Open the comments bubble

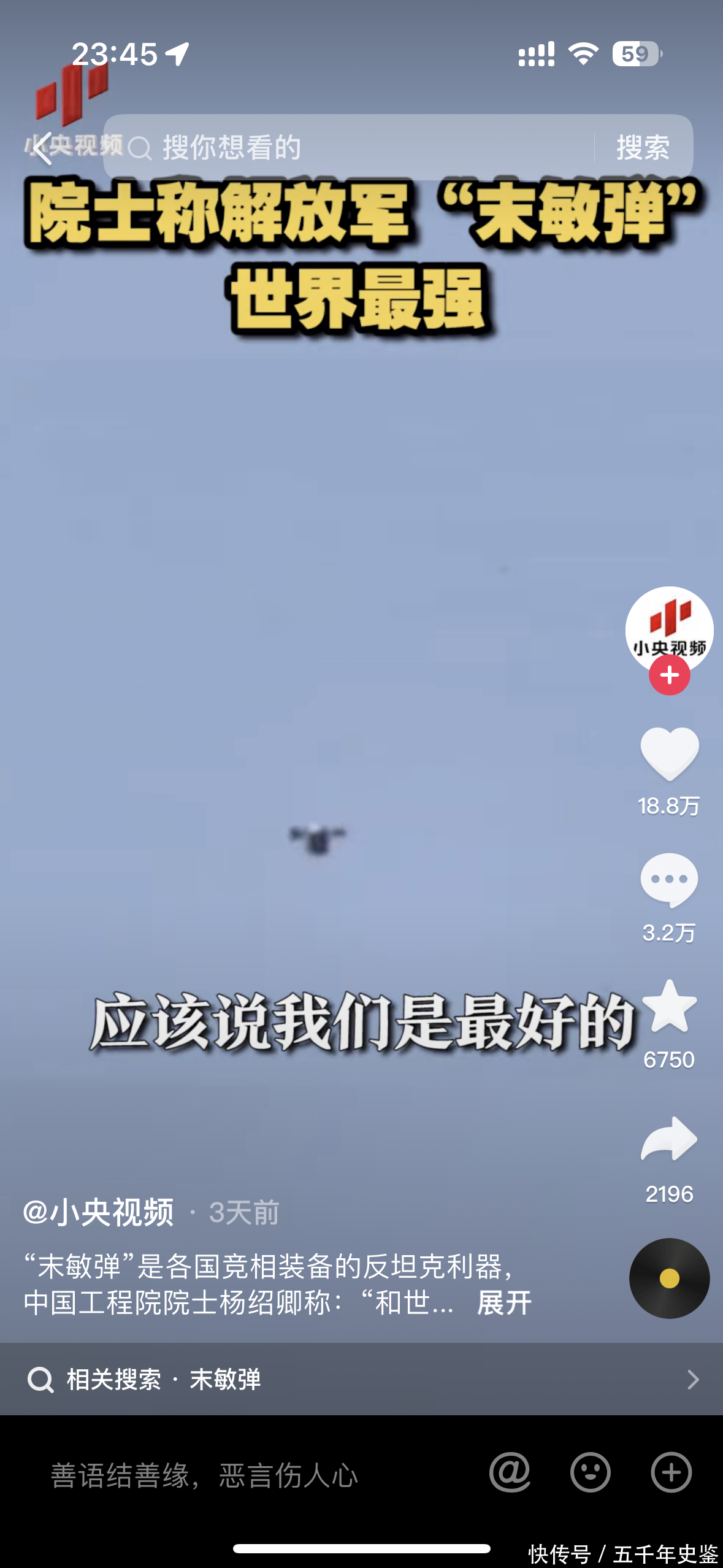[669, 880]
